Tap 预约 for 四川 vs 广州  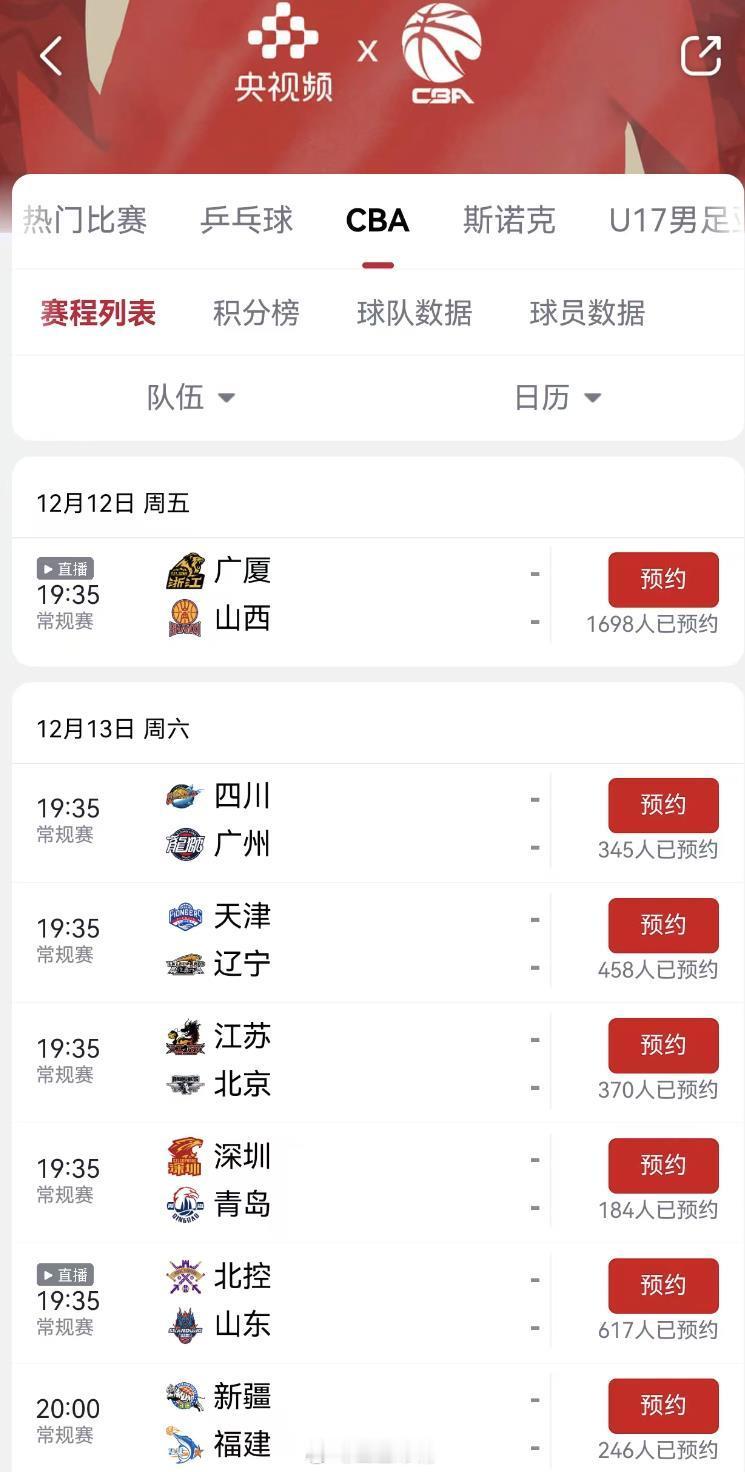point(663,805)
